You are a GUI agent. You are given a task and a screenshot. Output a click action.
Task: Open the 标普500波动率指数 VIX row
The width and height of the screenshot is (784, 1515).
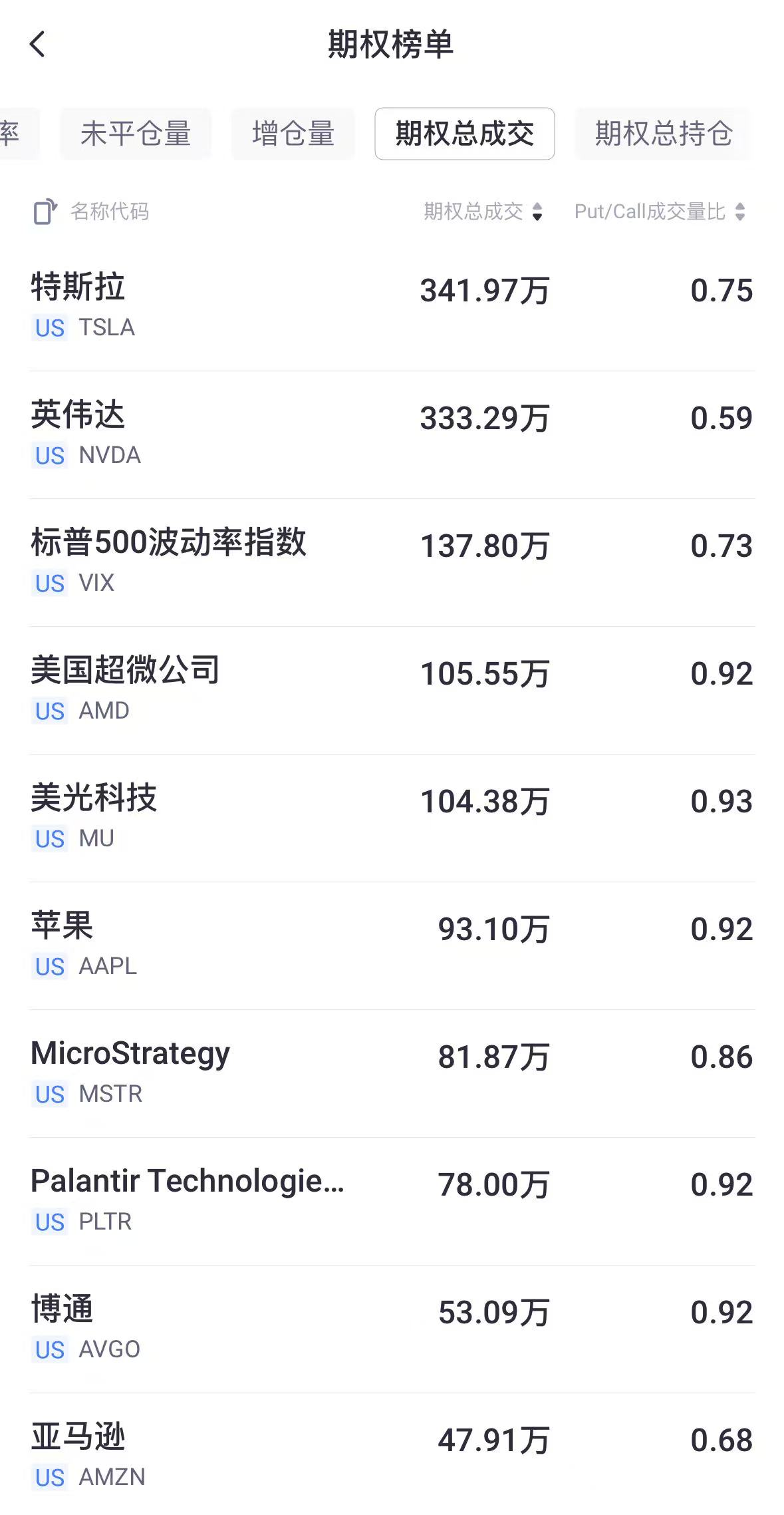pyautogui.click(x=392, y=563)
